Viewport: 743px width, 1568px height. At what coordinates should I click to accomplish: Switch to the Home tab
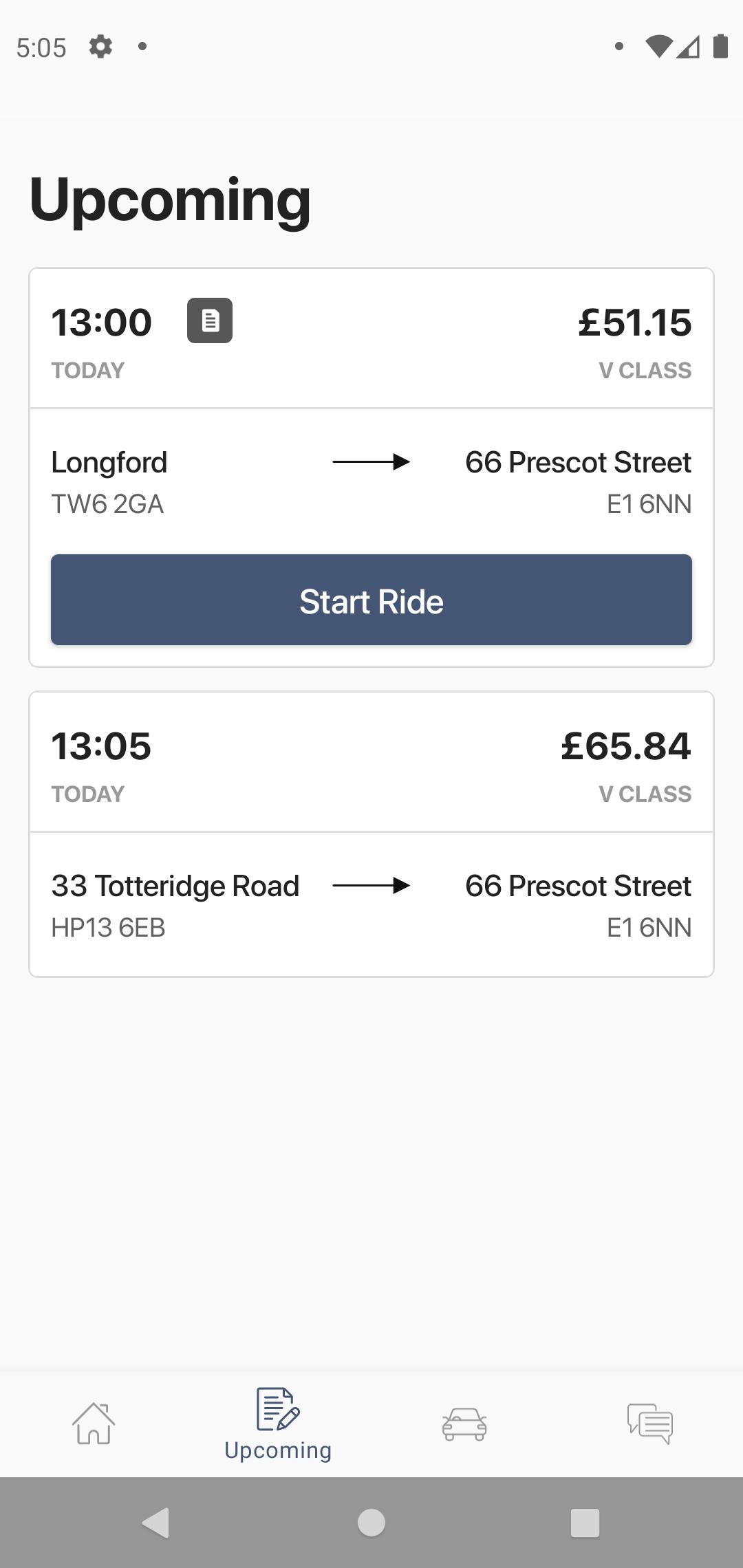93,1424
